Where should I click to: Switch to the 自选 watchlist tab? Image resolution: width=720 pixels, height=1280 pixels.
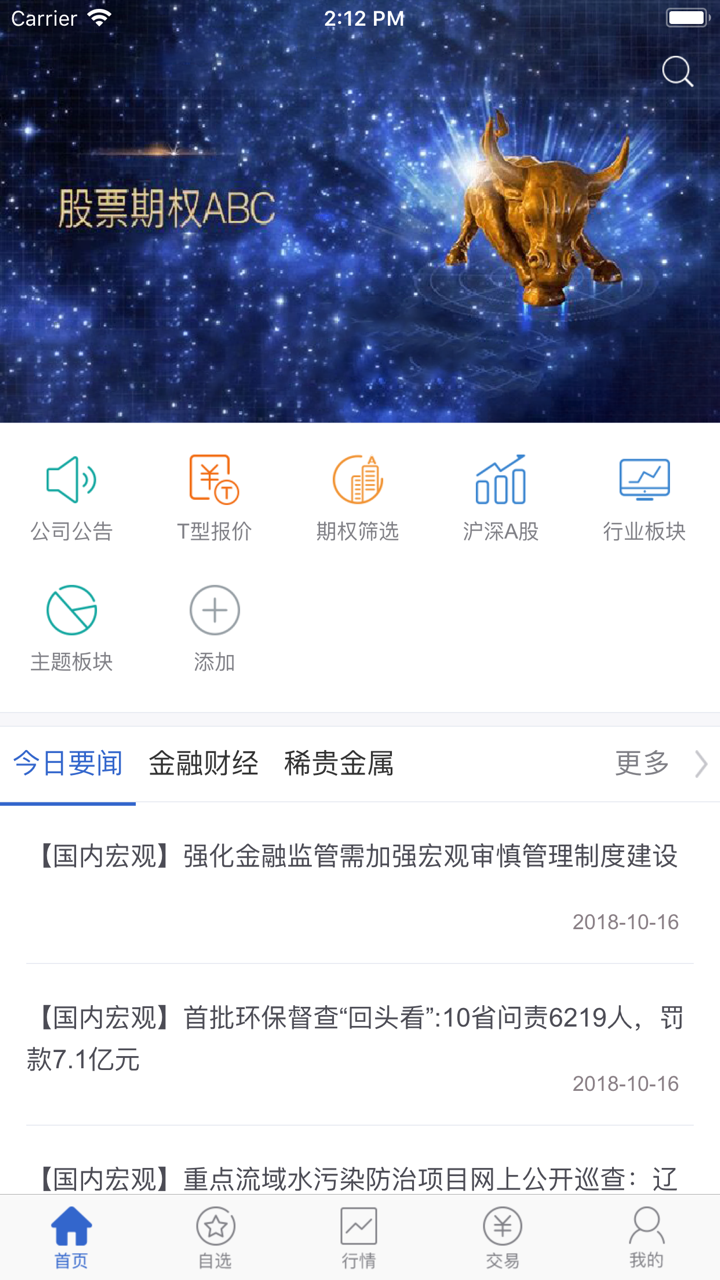(x=215, y=1238)
